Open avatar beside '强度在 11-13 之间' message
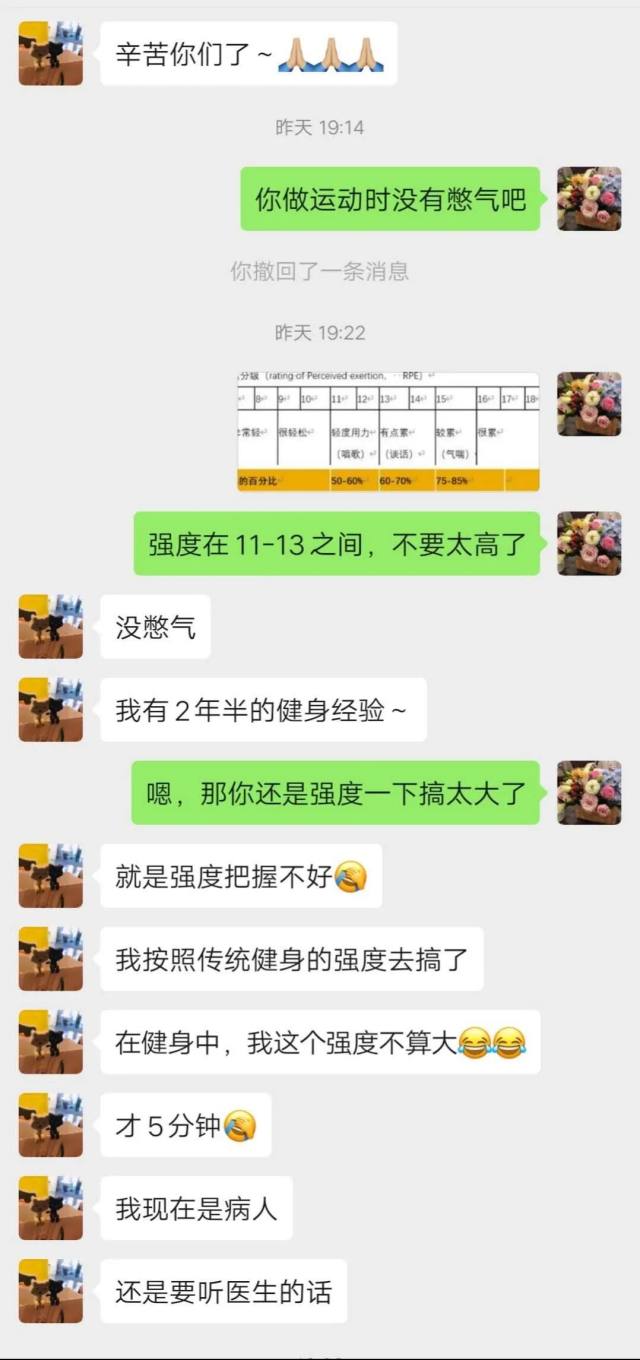The width and height of the screenshot is (640, 1360). 588,543
